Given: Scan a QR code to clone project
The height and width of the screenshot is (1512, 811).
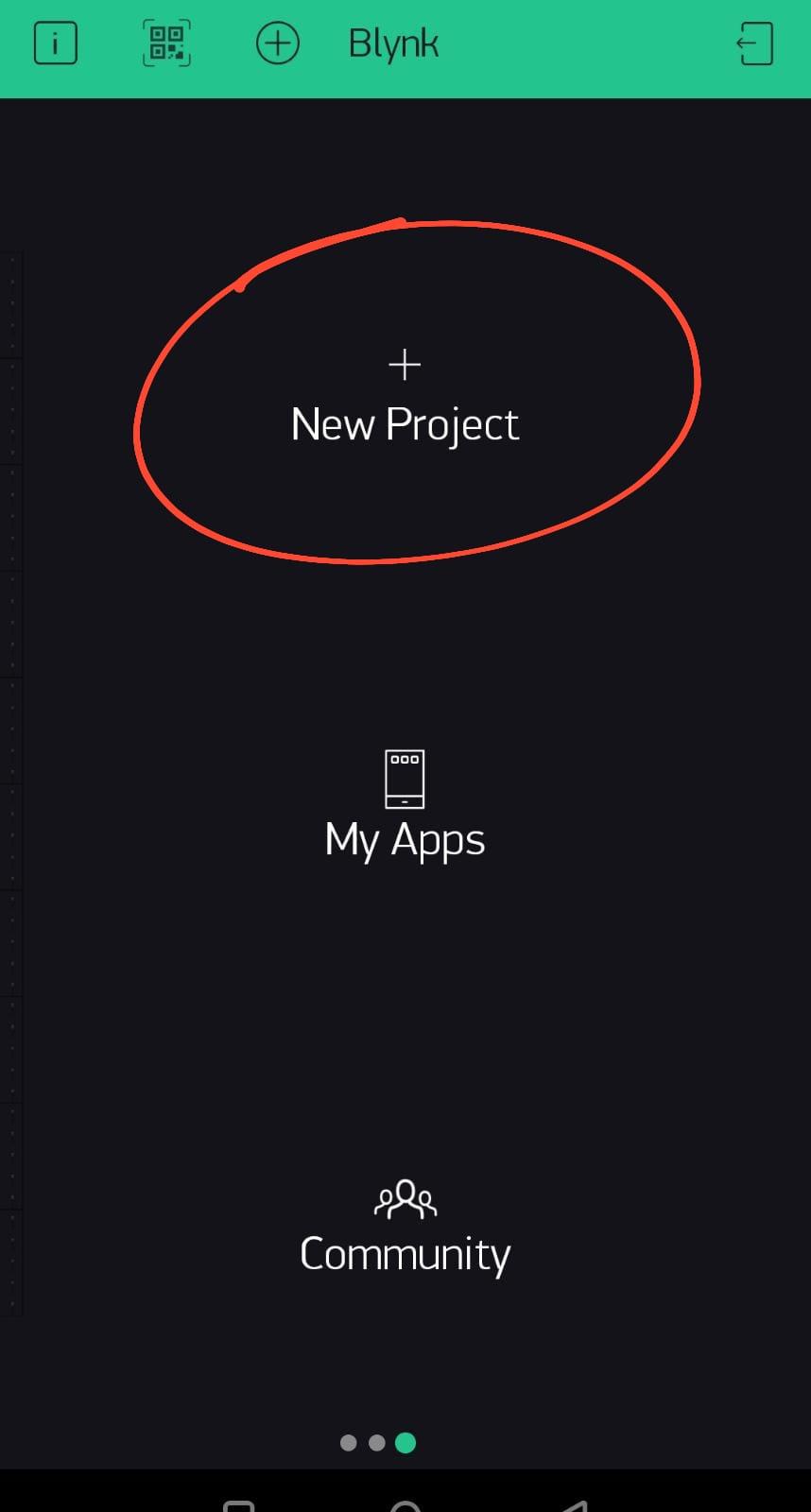Looking at the screenshot, I should click(166, 43).
